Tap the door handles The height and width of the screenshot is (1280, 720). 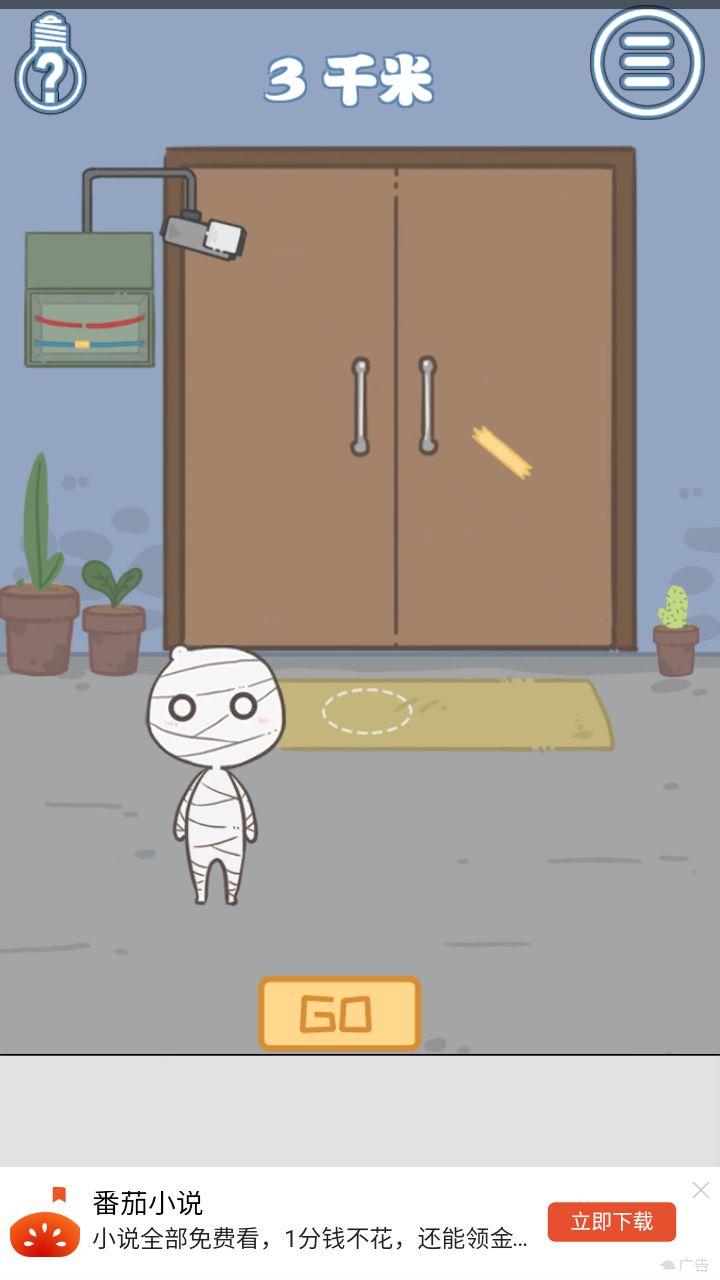[394, 406]
